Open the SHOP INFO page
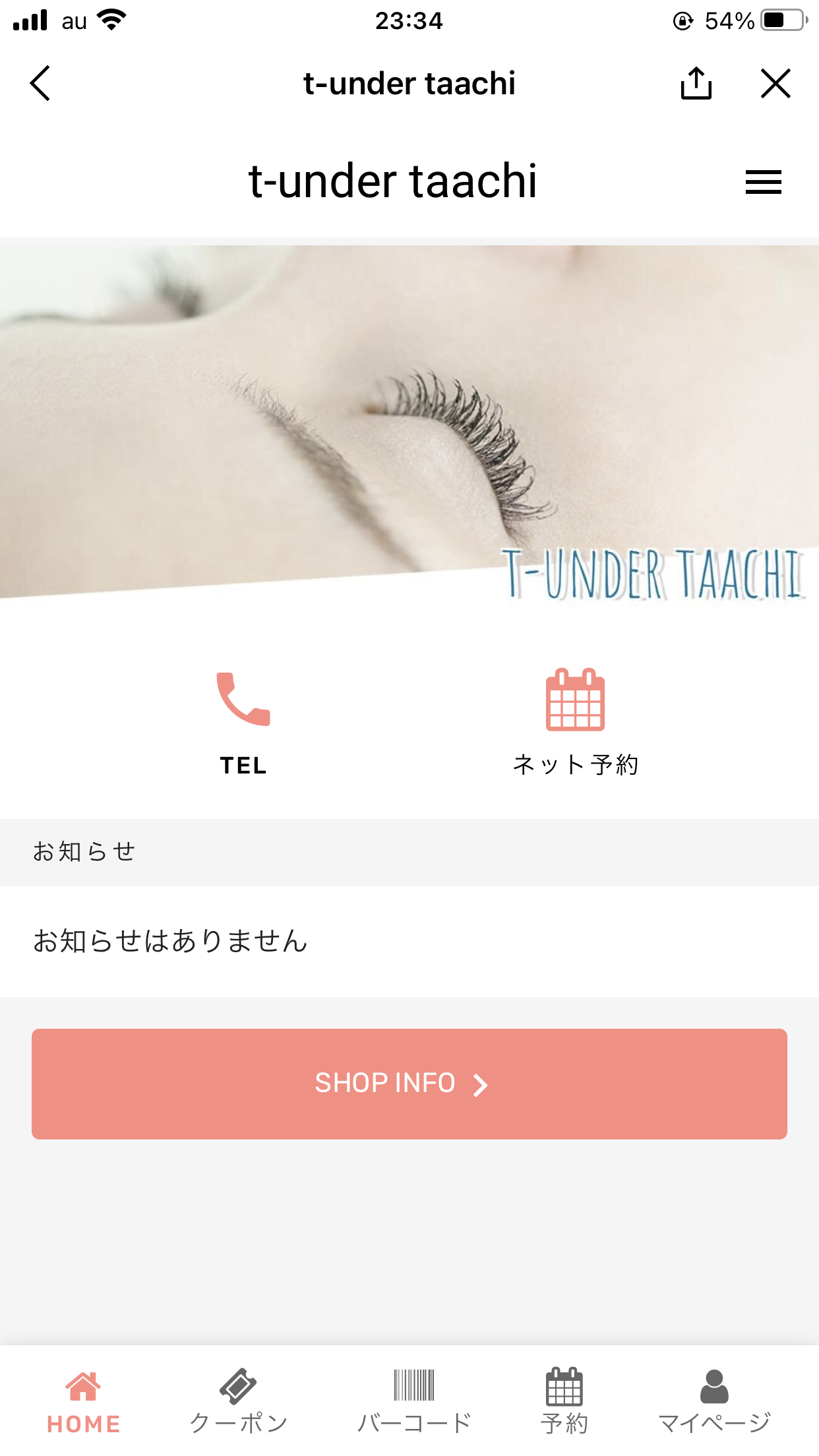819x1456 pixels. (409, 1083)
